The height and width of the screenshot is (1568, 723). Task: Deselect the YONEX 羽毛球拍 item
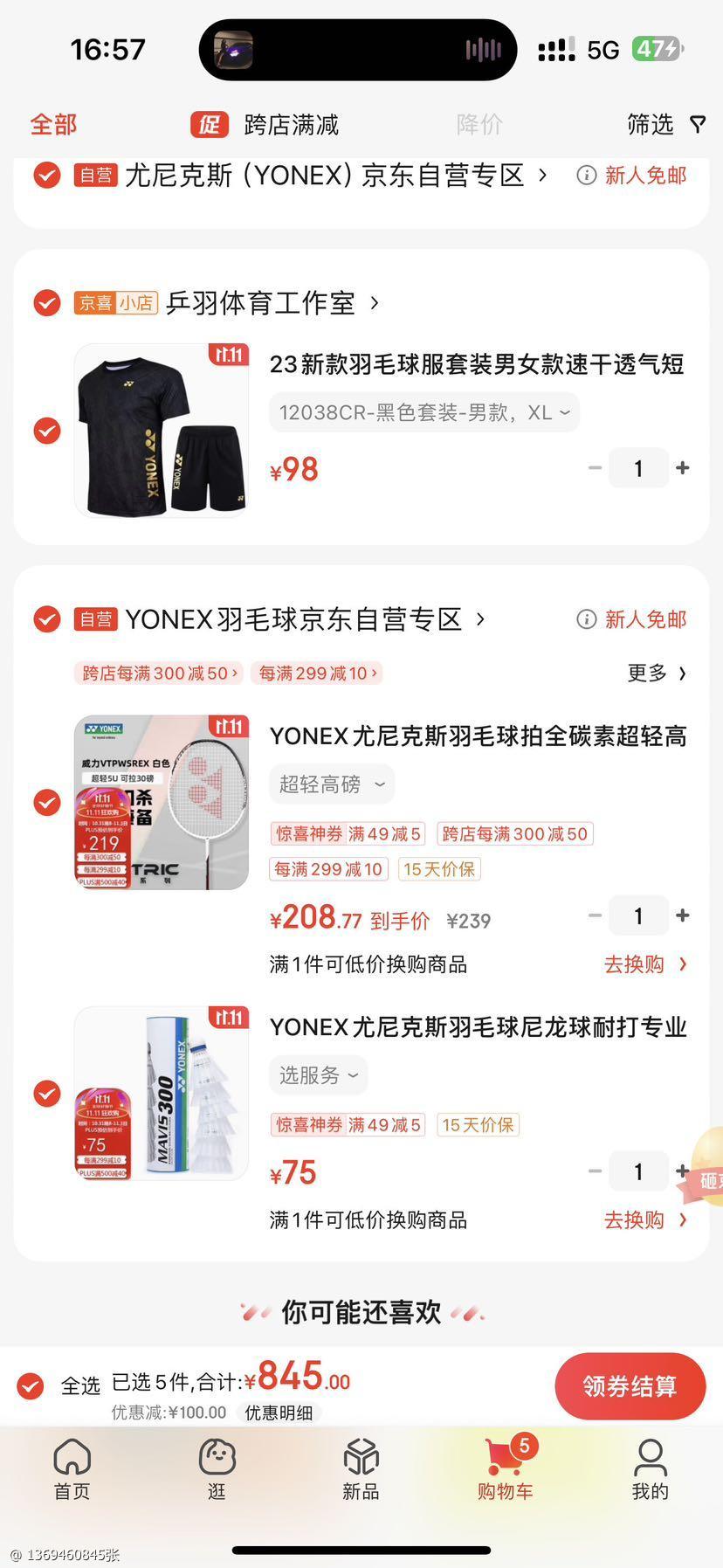point(47,802)
